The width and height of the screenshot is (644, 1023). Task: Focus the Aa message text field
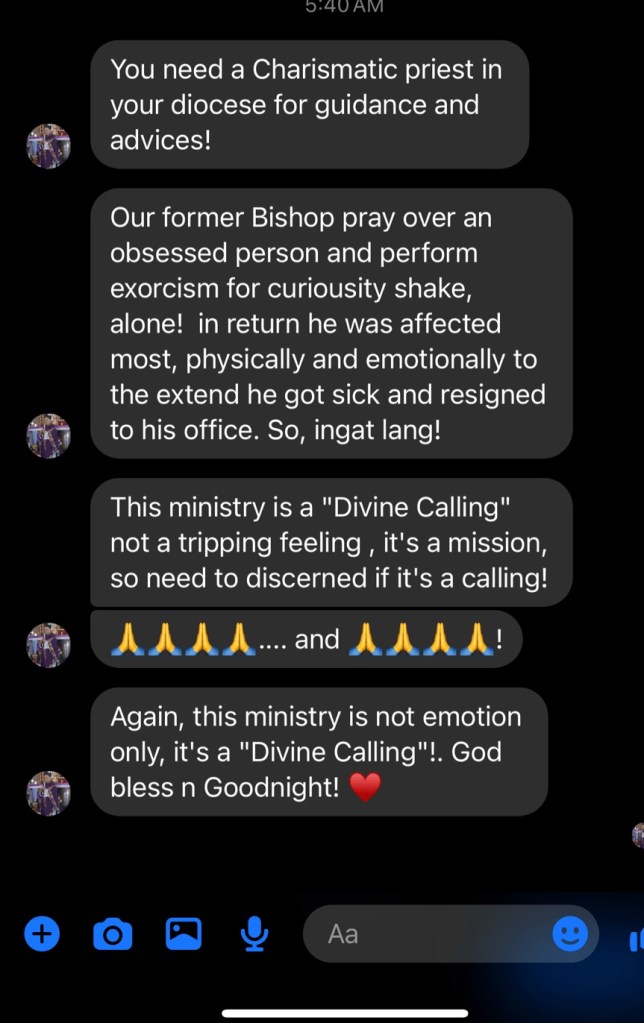(430, 934)
